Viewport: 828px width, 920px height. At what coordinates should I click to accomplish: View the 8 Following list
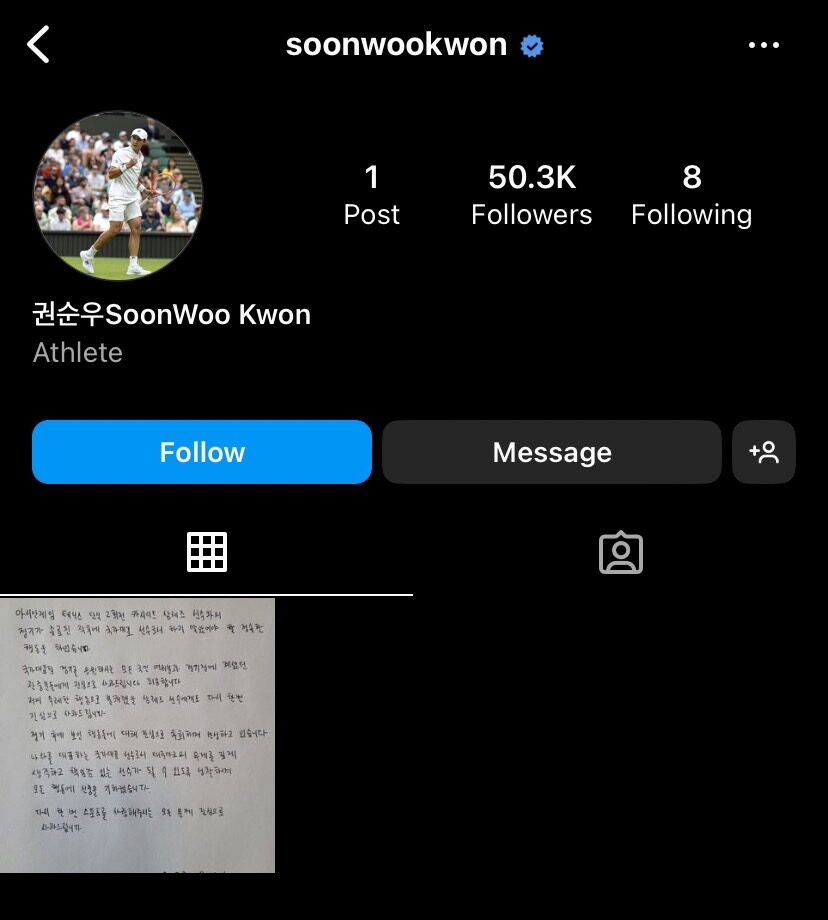[x=691, y=195]
